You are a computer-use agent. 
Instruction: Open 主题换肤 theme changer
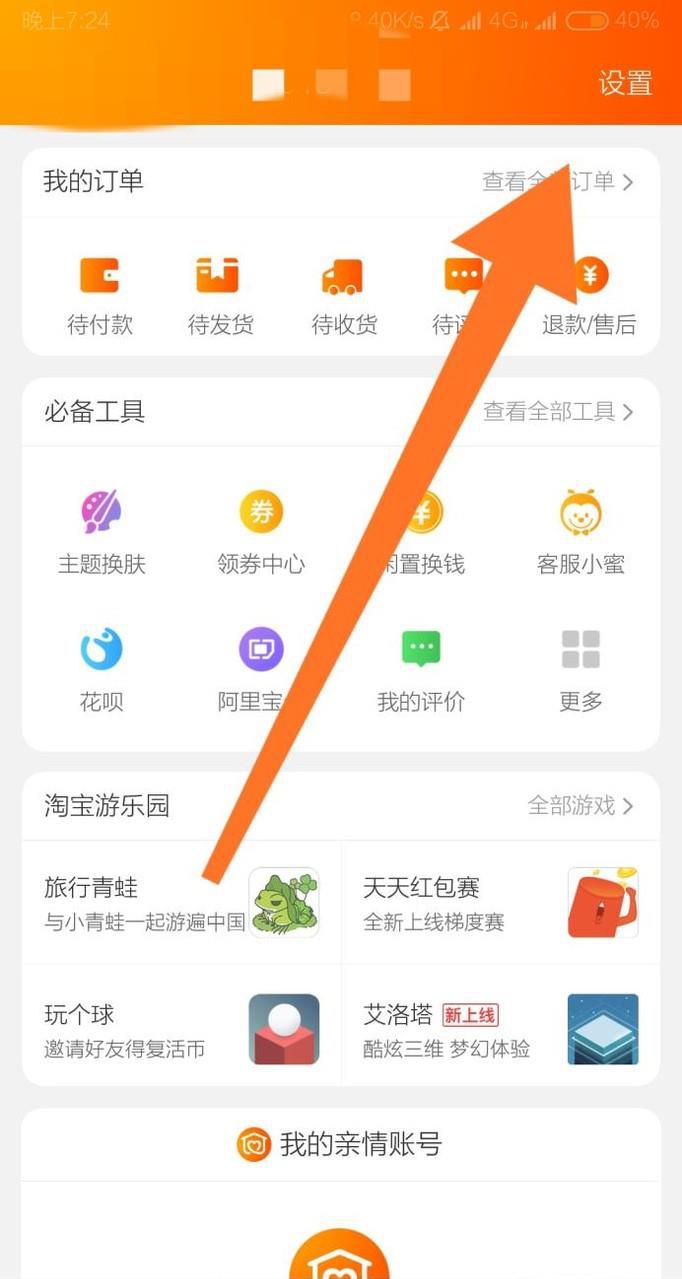click(x=101, y=533)
